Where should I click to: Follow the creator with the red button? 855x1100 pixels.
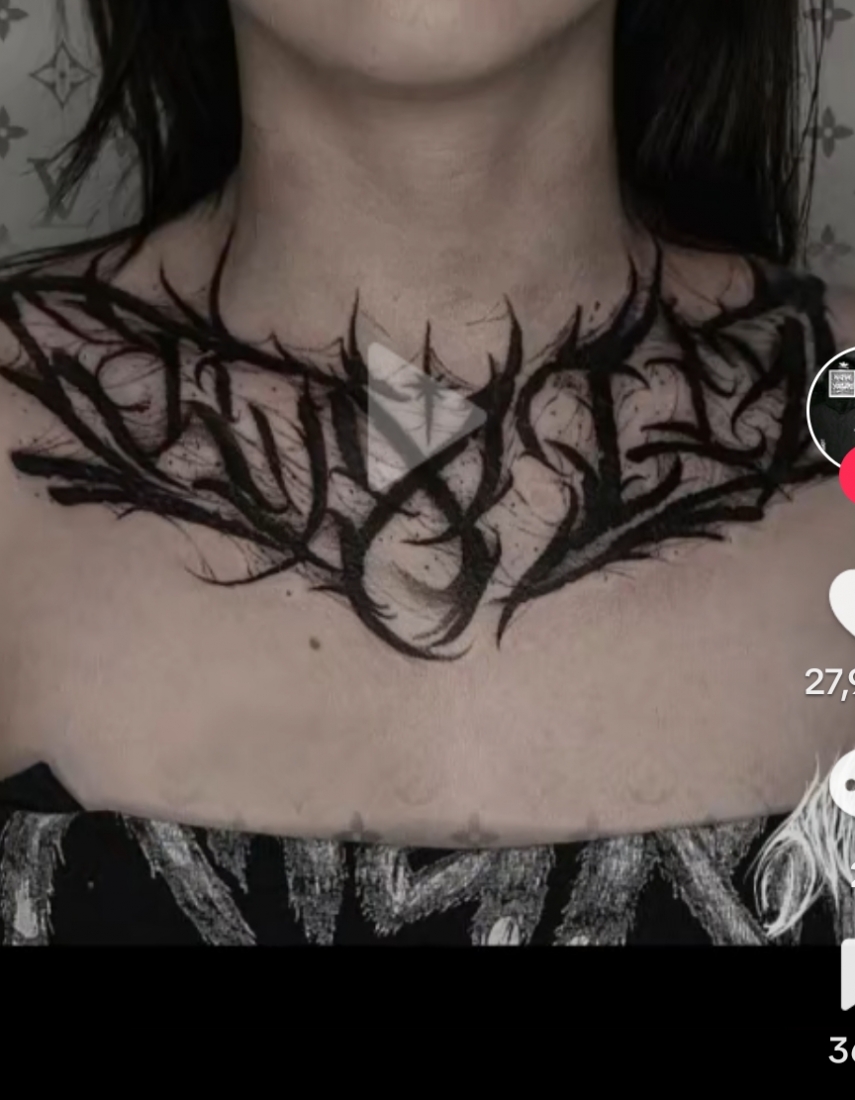[x=846, y=477]
